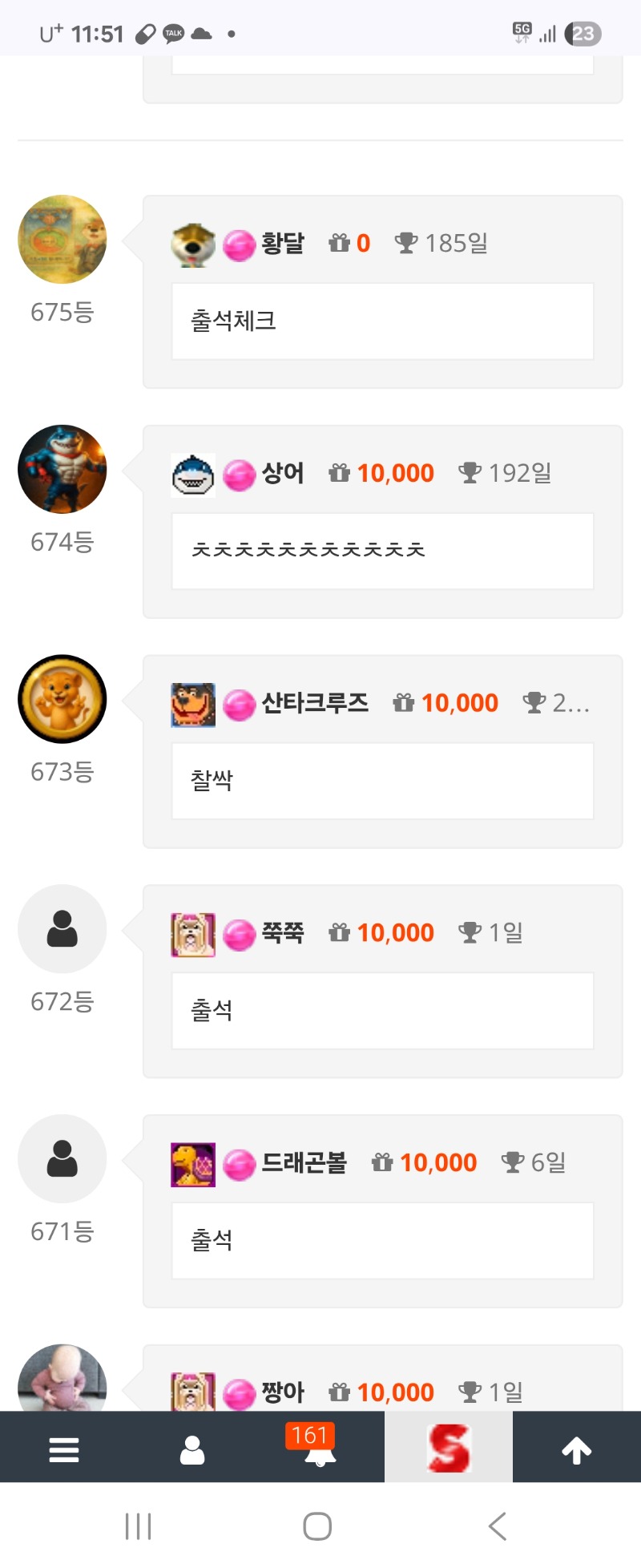The image size is (641, 1568).
Task: Open the username 상어
Action: 283,473
